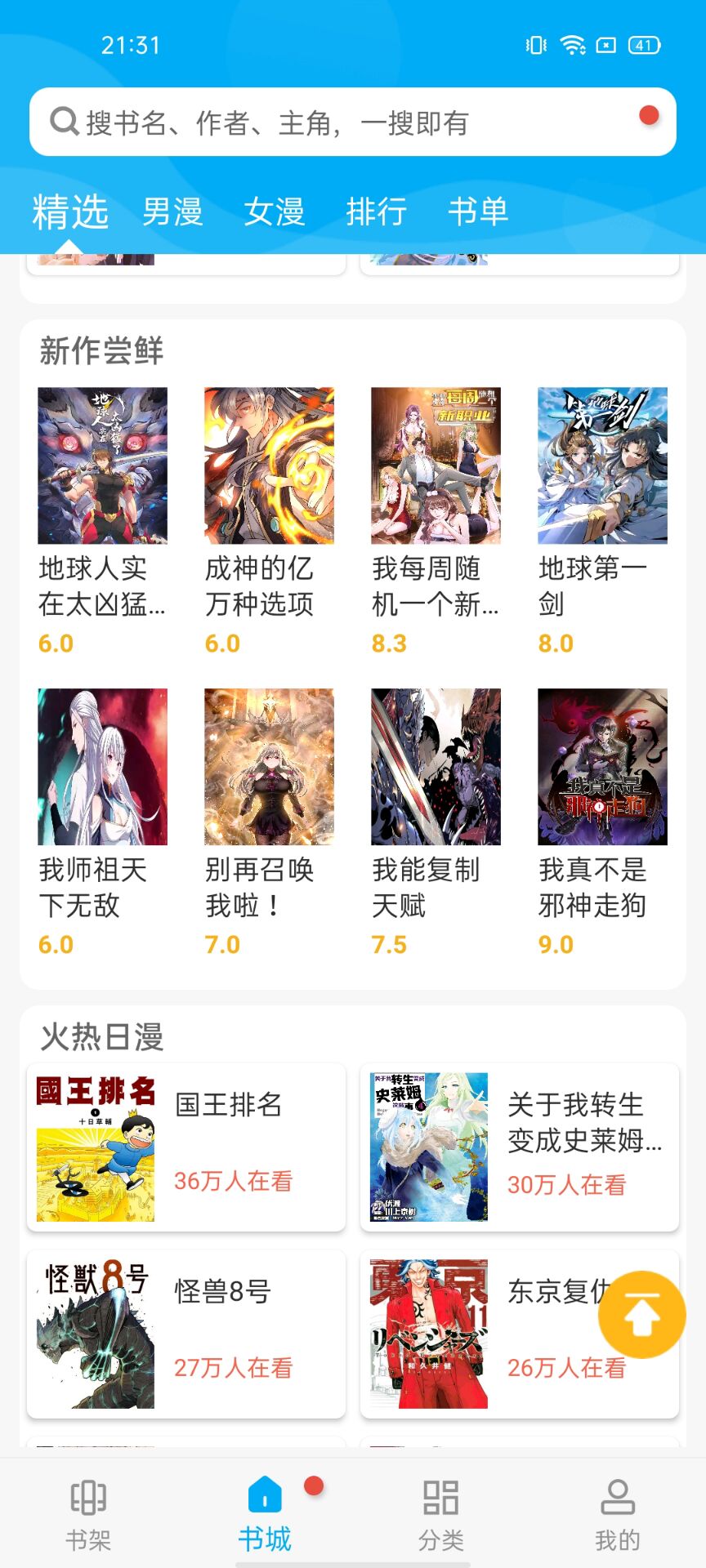Tap the yellow back-to-top button
This screenshot has width=706, height=1568.
[642, 1314]
